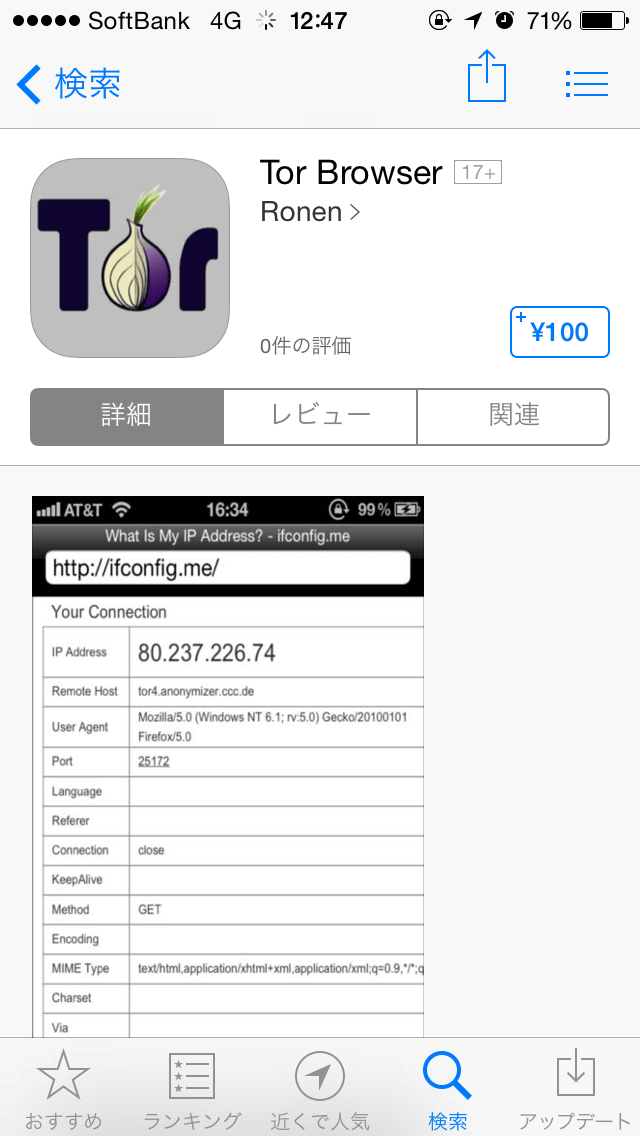Go back to 検索 results
This screenshot has height=1136, width=640.
point(68,84)
